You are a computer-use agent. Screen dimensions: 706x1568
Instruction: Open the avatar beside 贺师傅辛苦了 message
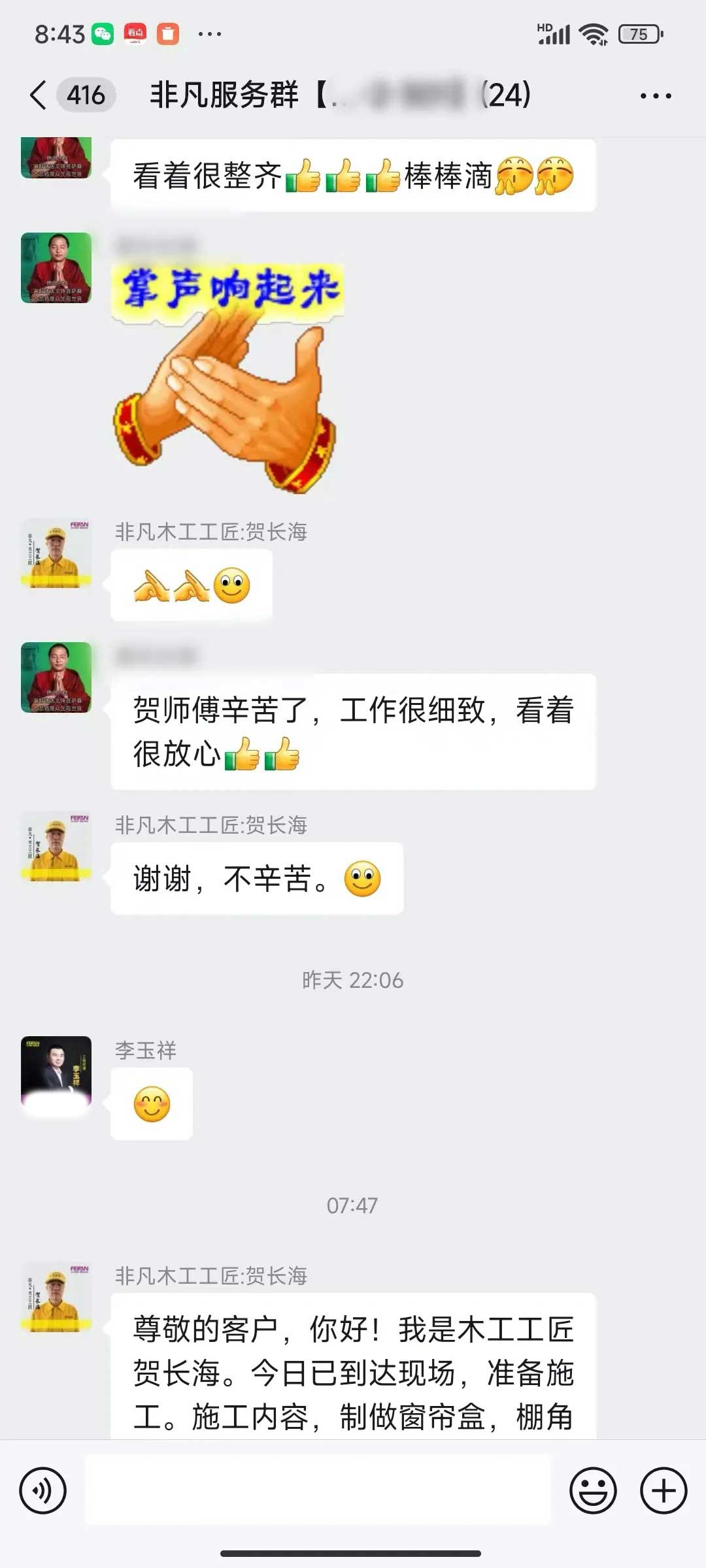pyautogui.click(x=56, y=678)
